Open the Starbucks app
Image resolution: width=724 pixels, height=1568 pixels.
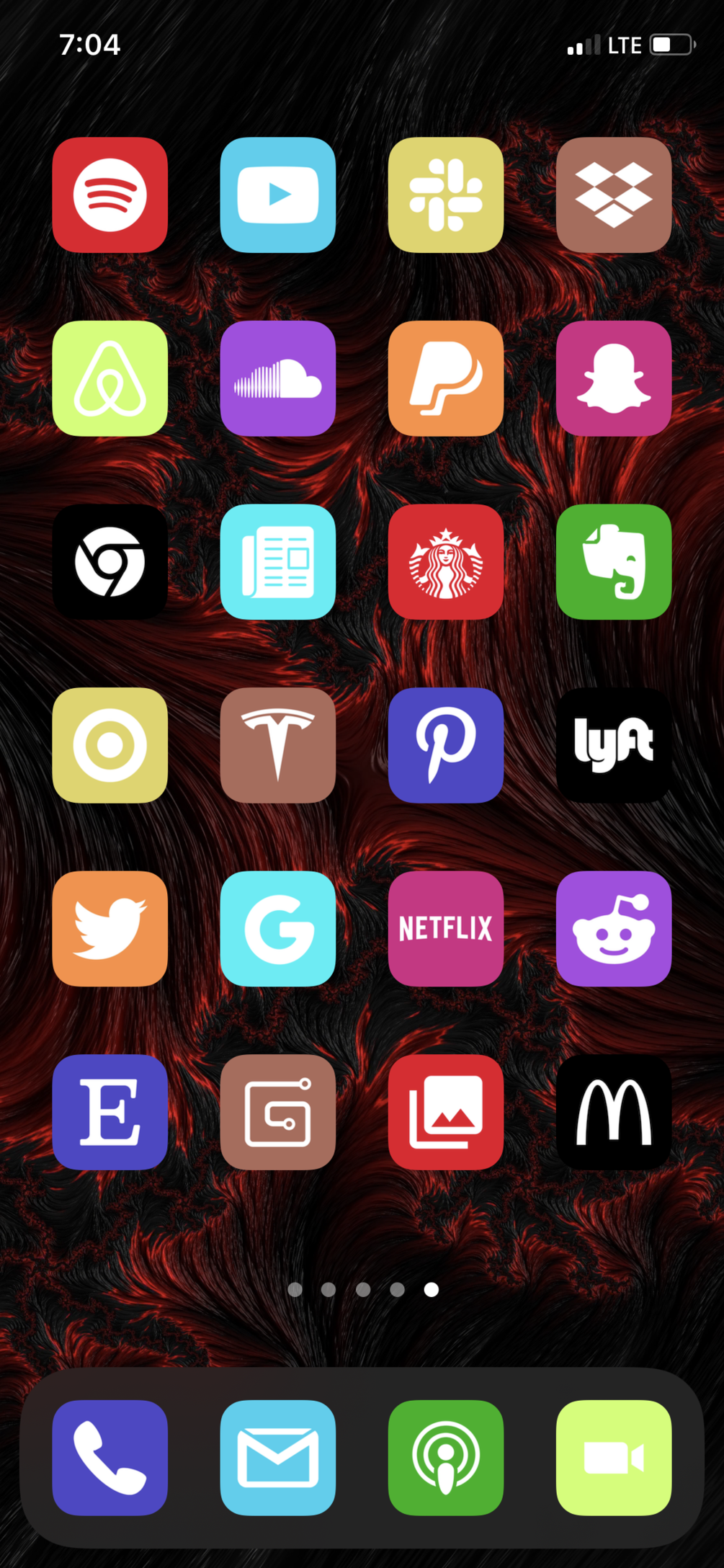pyautogui.click(x=445, y=562)
